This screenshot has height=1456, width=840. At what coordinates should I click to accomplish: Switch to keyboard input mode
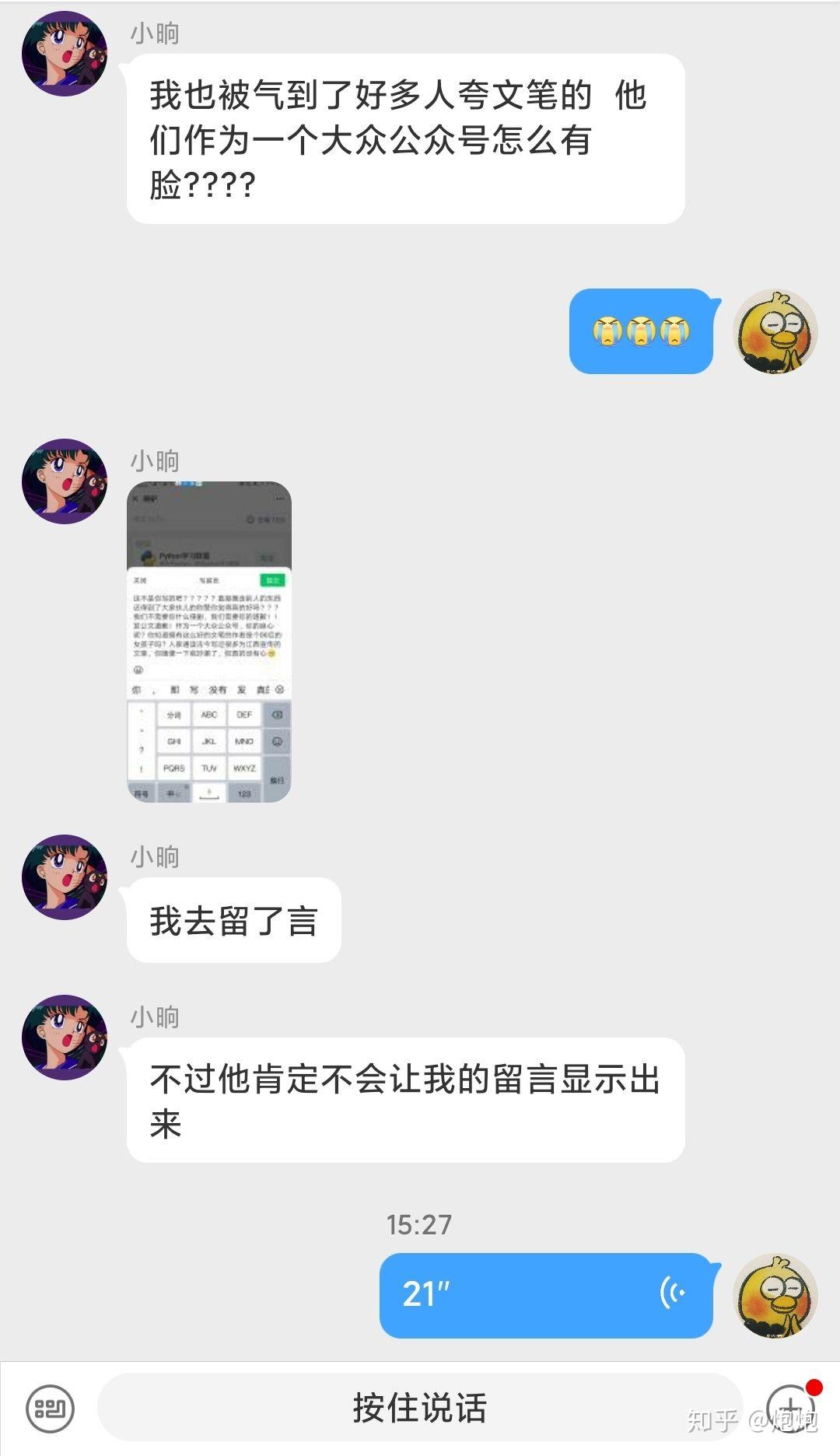[x=51, y=1409]
